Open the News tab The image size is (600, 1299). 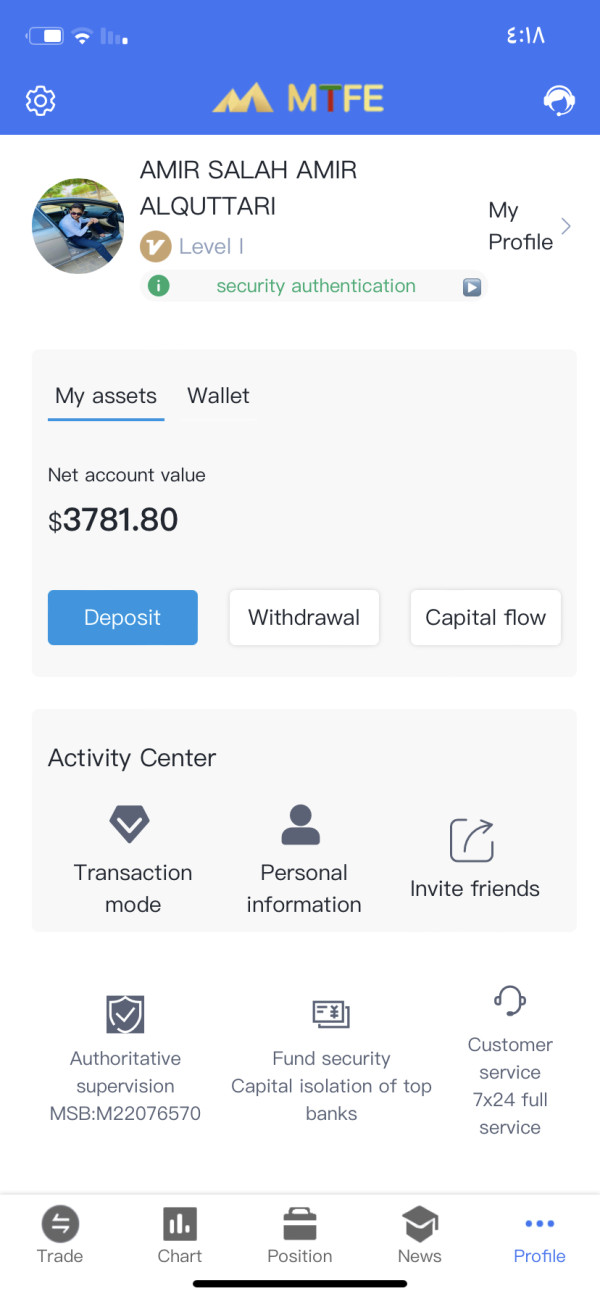point(420,1236)
